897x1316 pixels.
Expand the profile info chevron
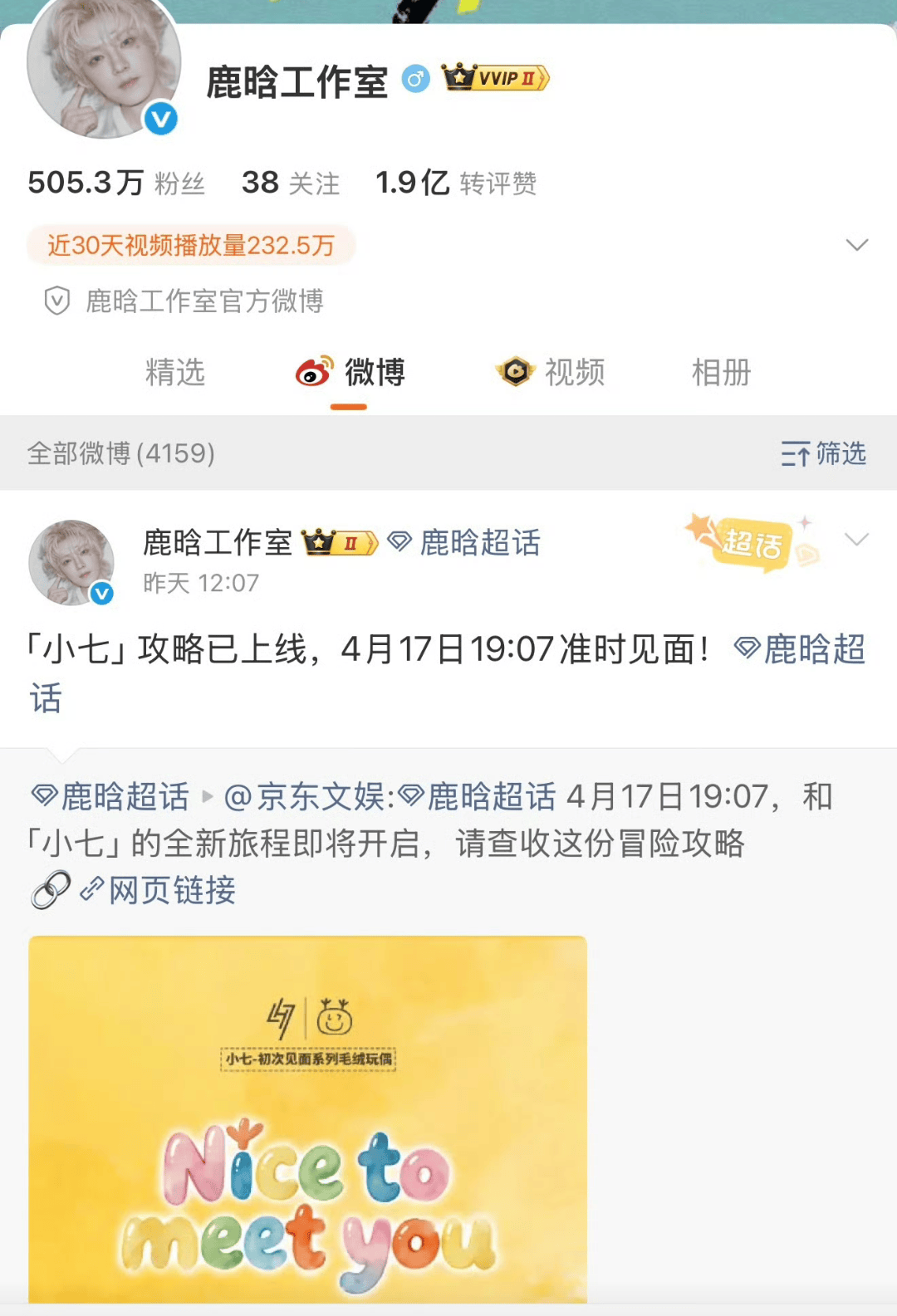point(856,245)
